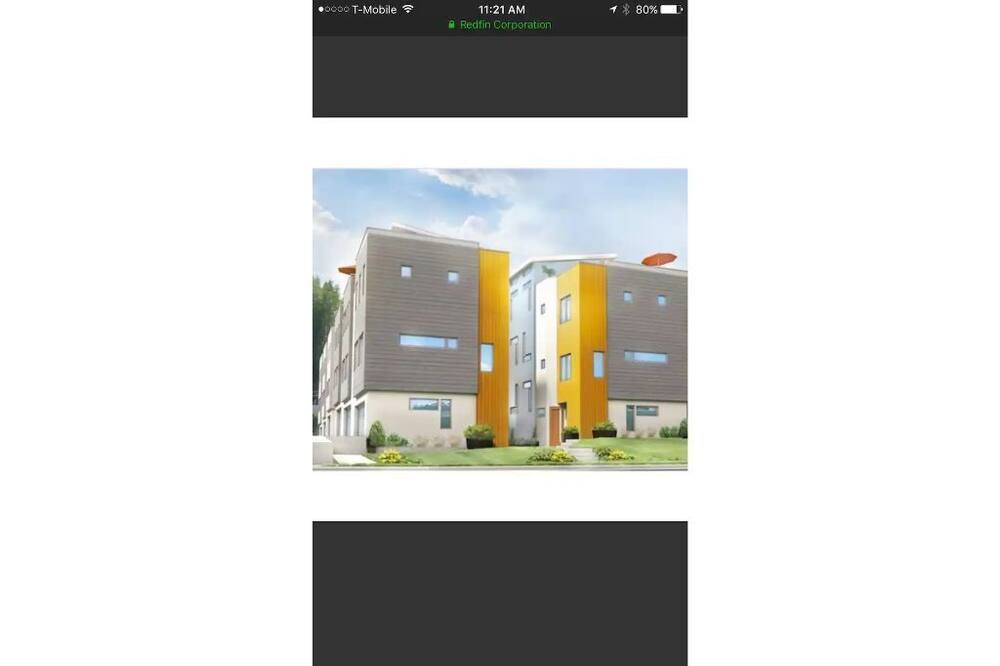Tap the collapsed Redfin Corporation address bar
This screenshot has height=666, width=1000.
(500, 25)
